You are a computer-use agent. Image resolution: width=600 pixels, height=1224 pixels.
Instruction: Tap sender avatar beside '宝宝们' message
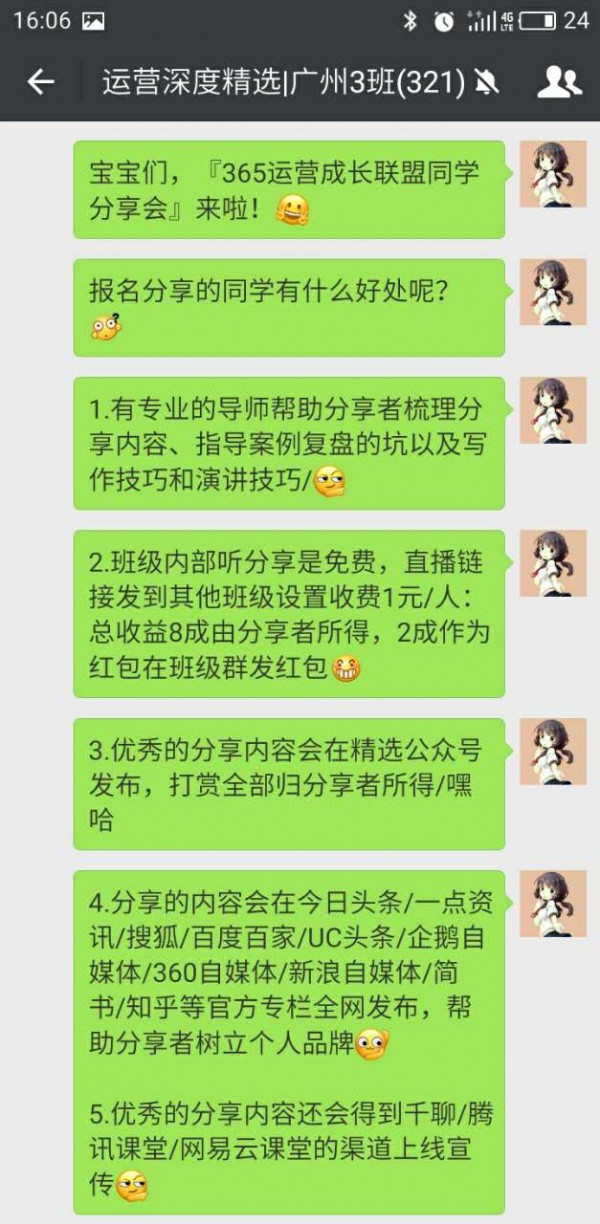[x=552, y=174]
